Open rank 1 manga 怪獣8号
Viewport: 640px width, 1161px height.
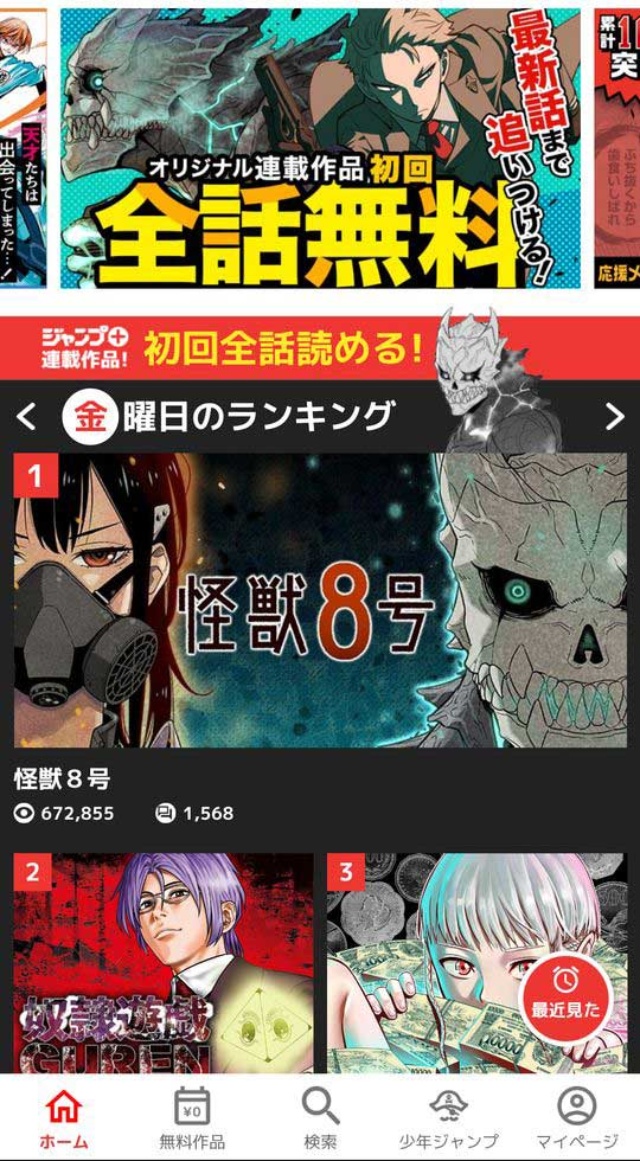tap(320, 600)
